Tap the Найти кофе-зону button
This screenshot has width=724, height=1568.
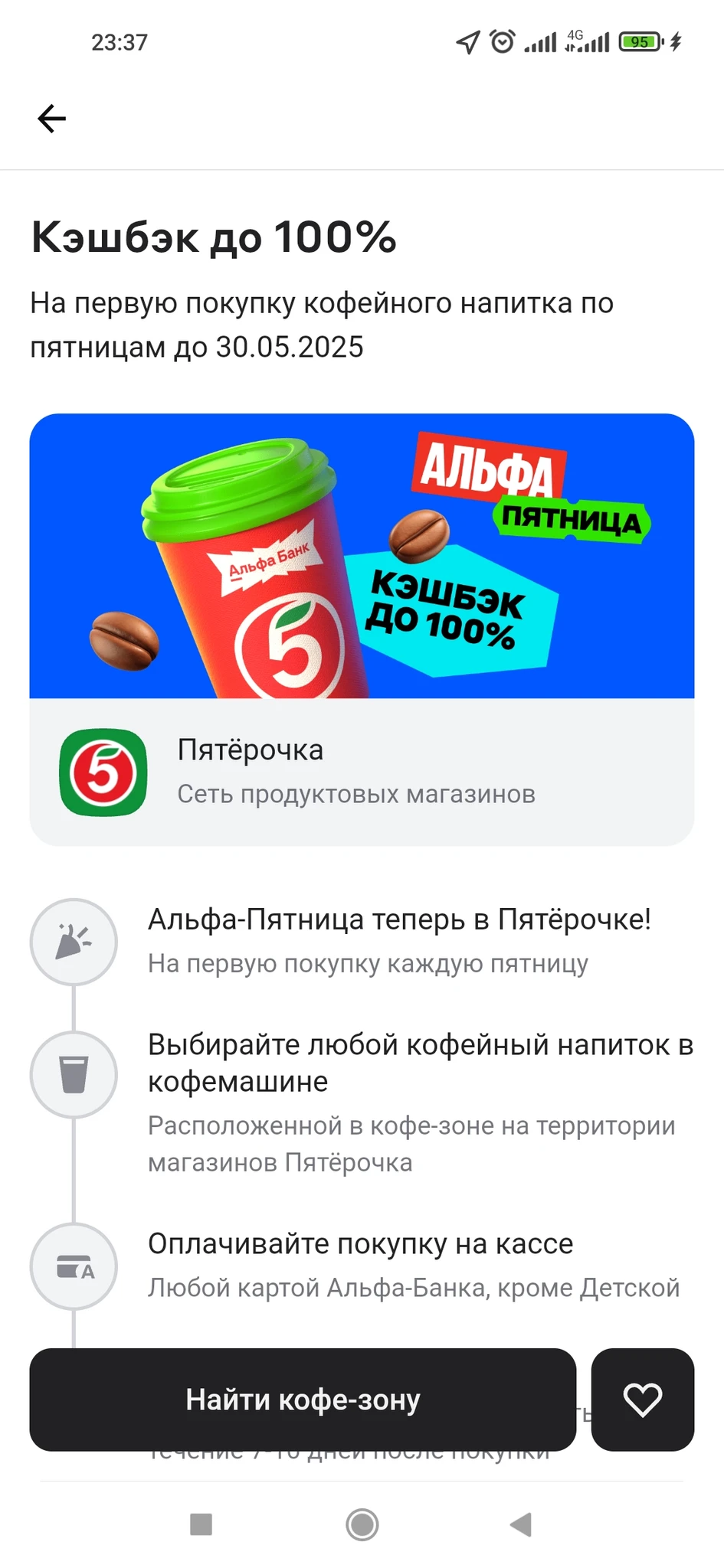coord(303,1400)
